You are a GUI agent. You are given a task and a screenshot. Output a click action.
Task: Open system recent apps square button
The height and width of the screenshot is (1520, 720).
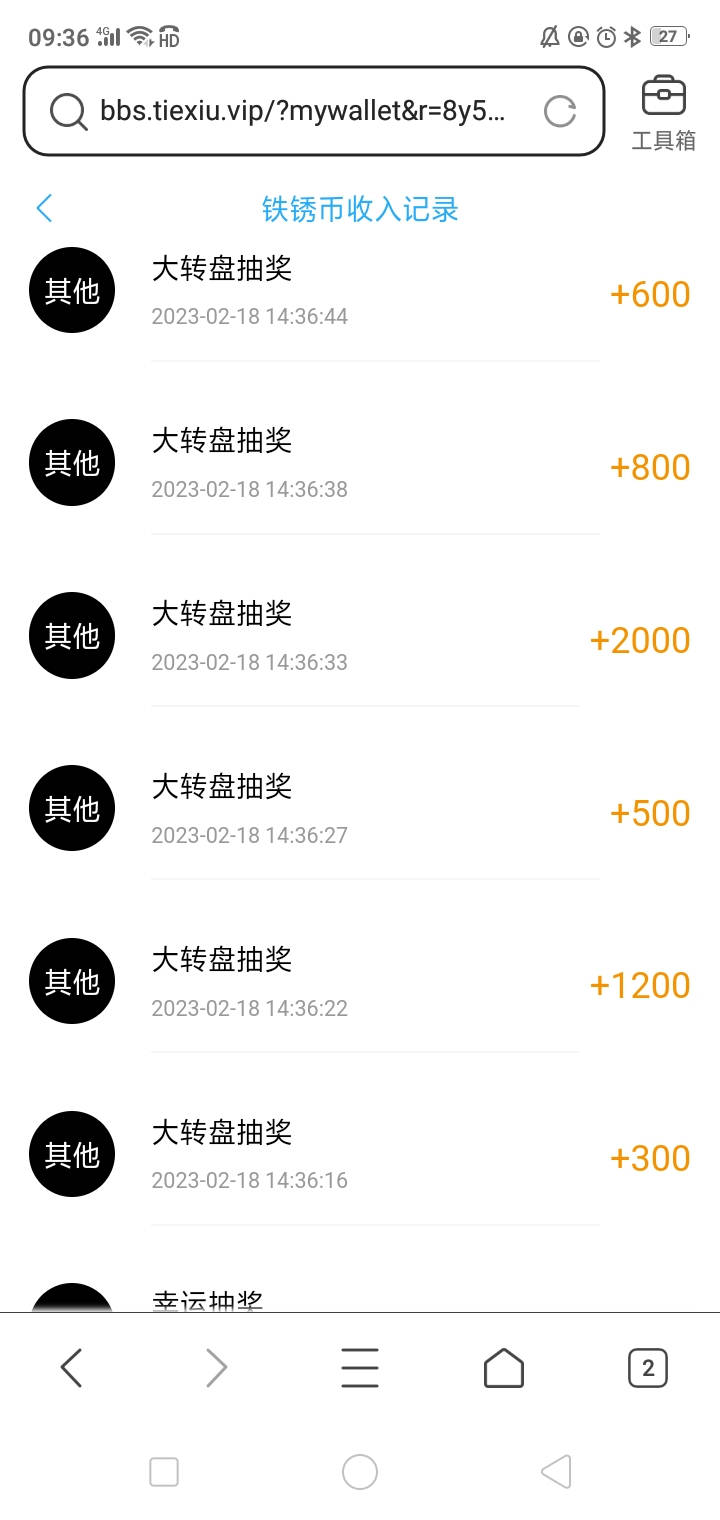(x=164, y=1472)
